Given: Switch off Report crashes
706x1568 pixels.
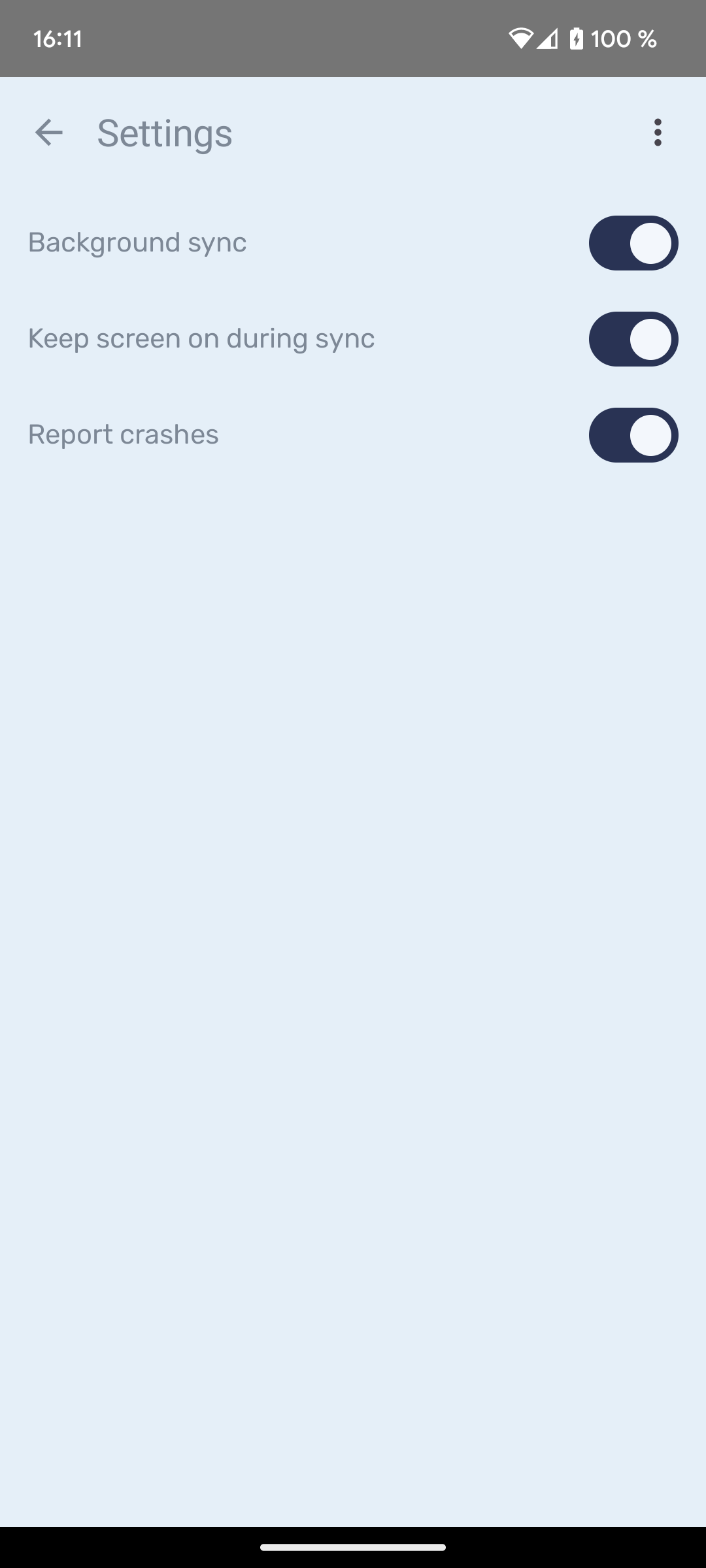Looking at the screenshot, I should pyautogui.click(x=633, y=435).
